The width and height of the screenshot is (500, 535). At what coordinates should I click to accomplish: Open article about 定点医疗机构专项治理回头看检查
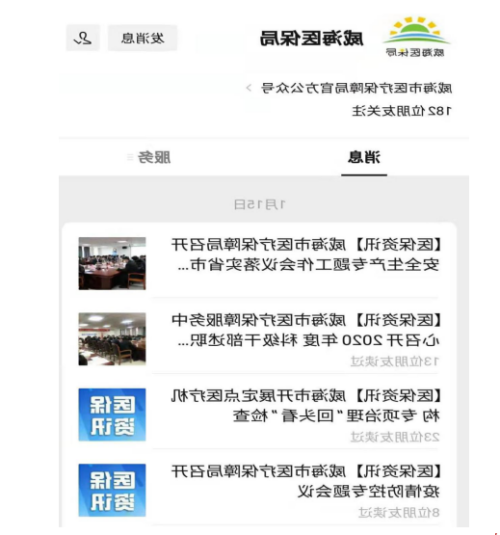pyautogui.click(x=259, y=415)
